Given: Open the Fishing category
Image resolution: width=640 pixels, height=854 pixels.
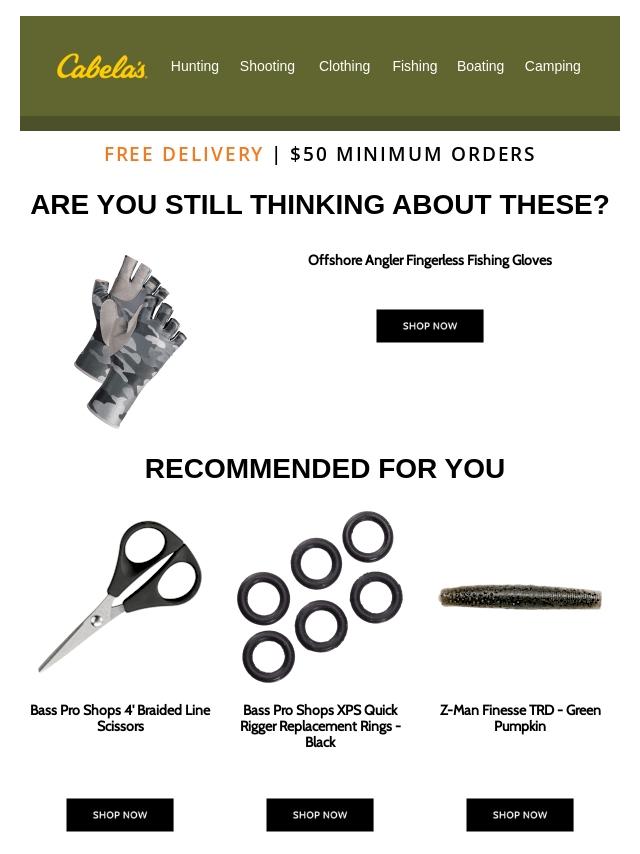Looking at the screenshot, I should [414, 66].
